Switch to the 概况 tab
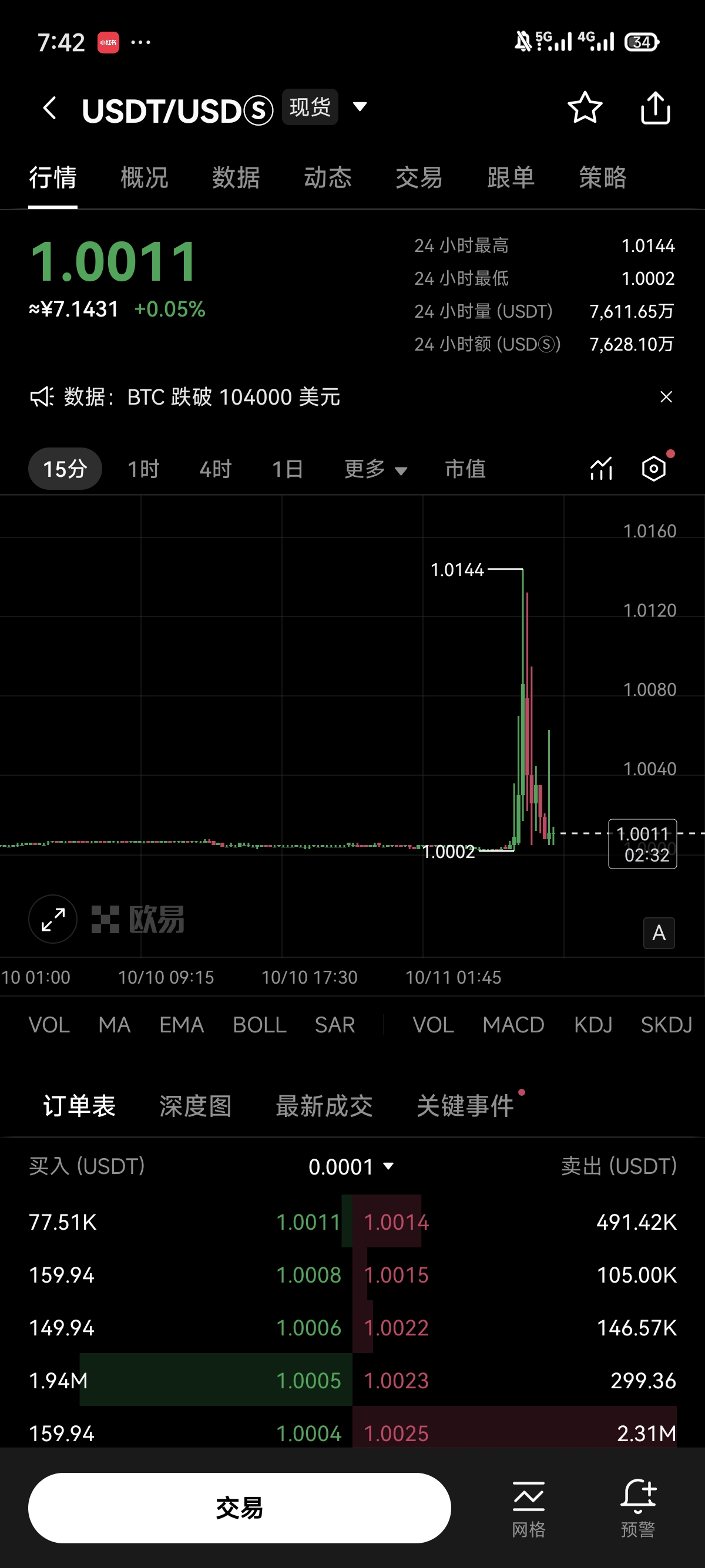 [x=145, y=178]
